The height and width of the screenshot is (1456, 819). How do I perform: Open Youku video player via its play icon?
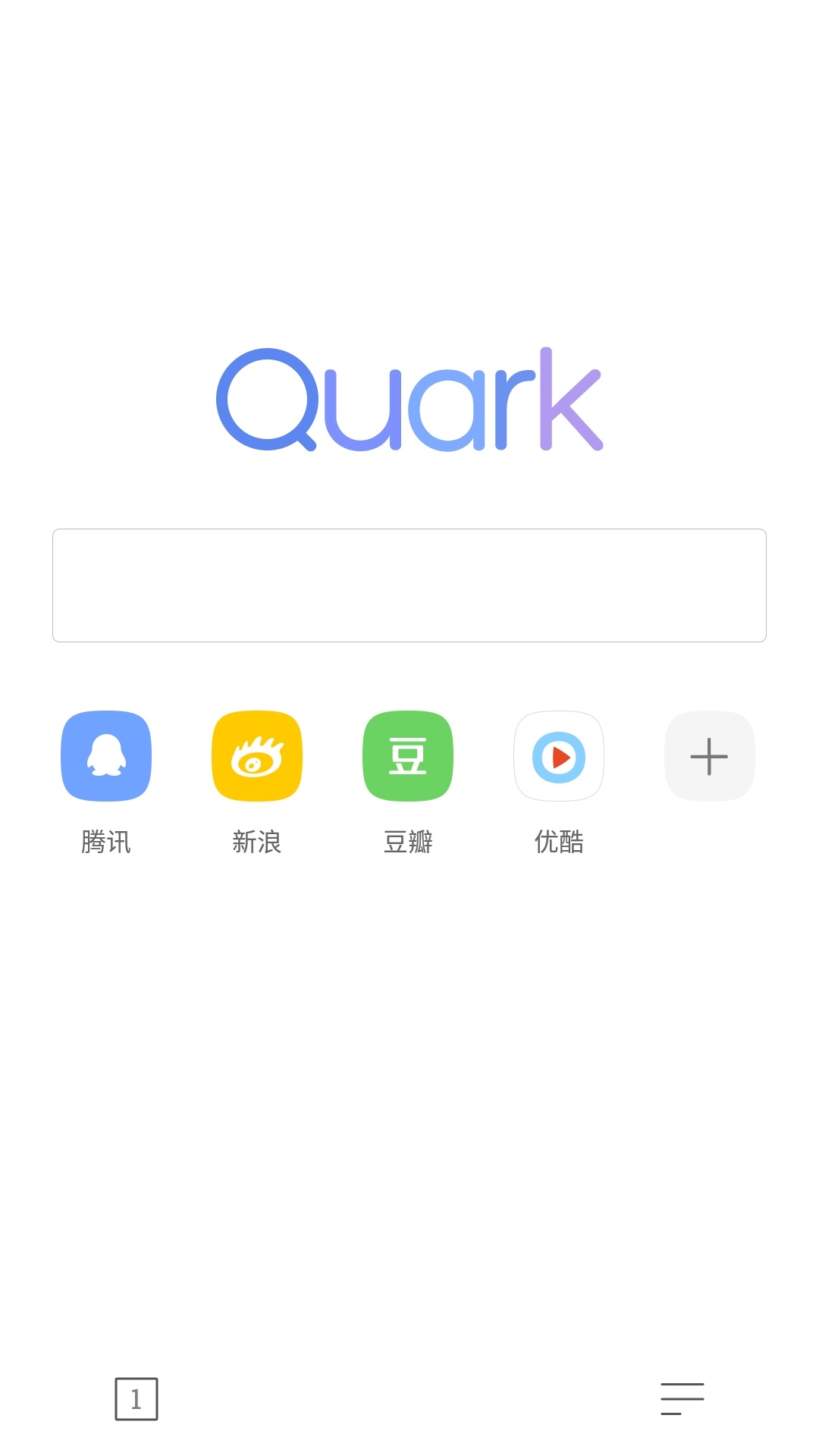[559, 755]
